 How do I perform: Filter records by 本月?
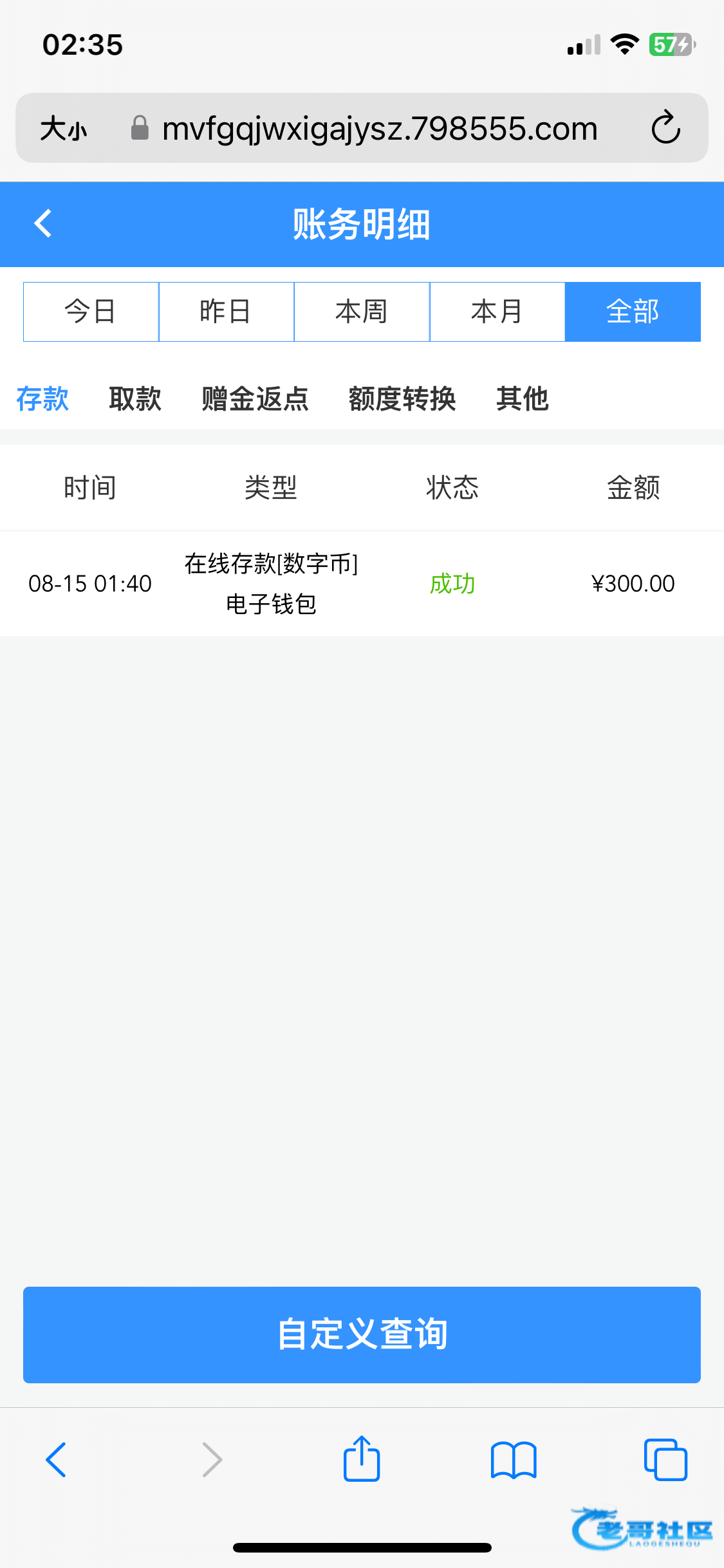pos(497,312)
